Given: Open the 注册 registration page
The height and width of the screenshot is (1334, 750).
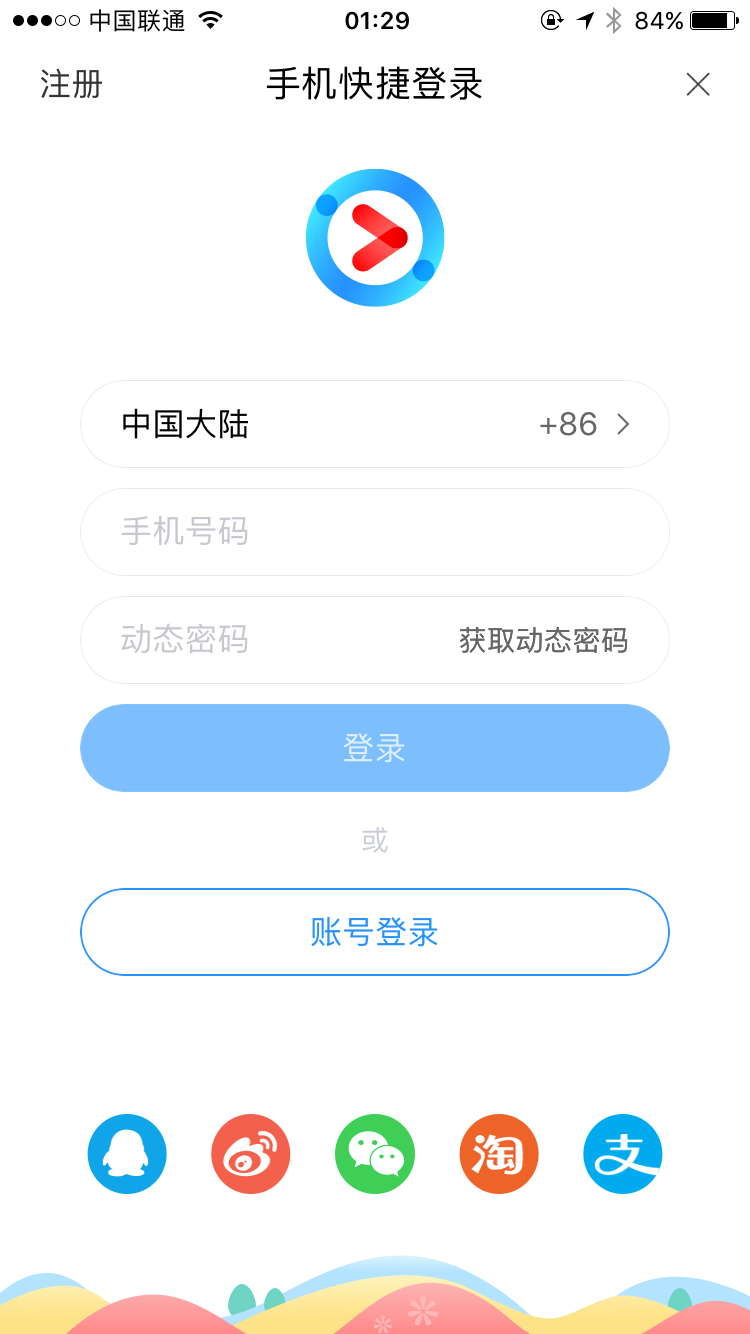Looking at the screenshot, I should coord(72,85).
